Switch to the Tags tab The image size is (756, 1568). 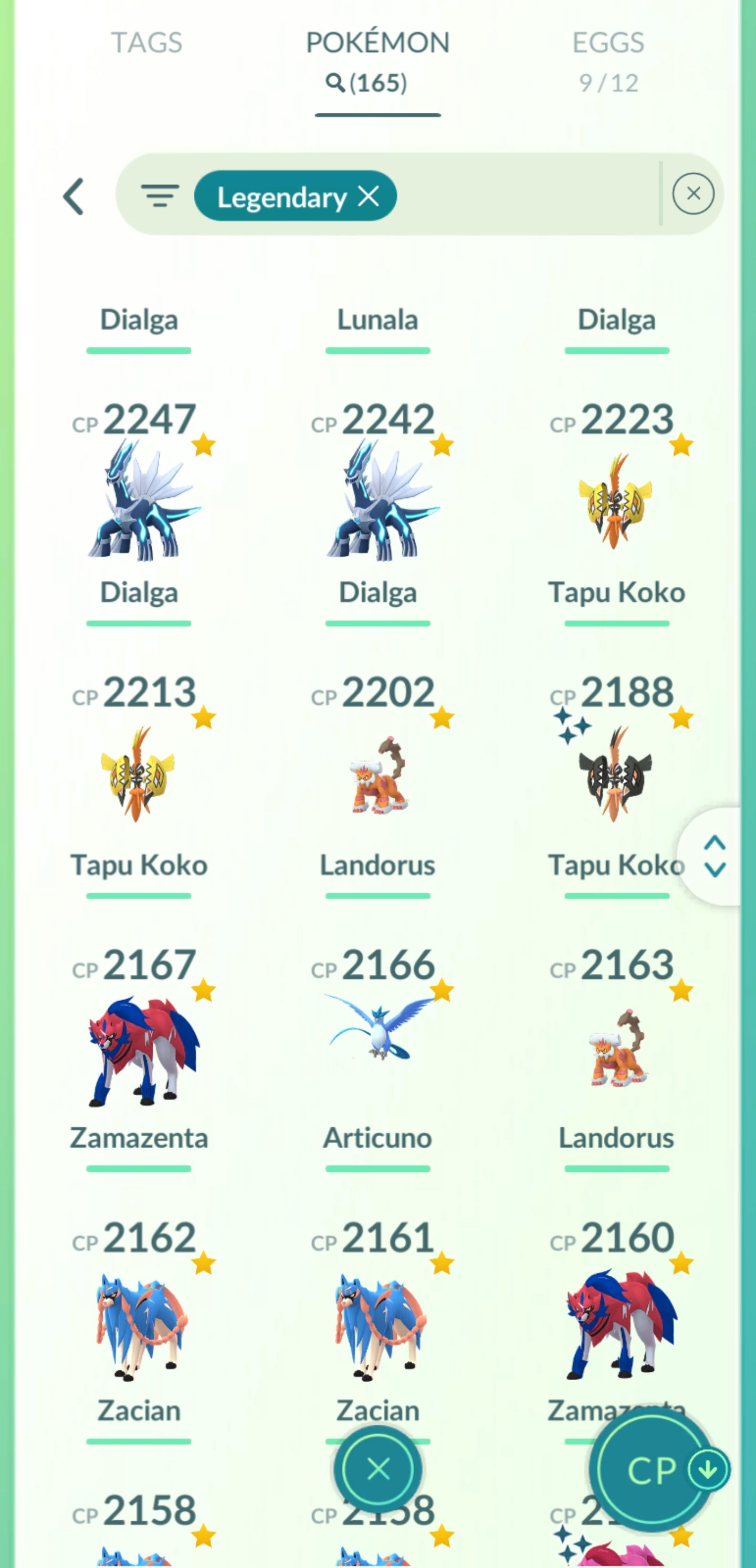pyautogui.click(x=146, y=43)
